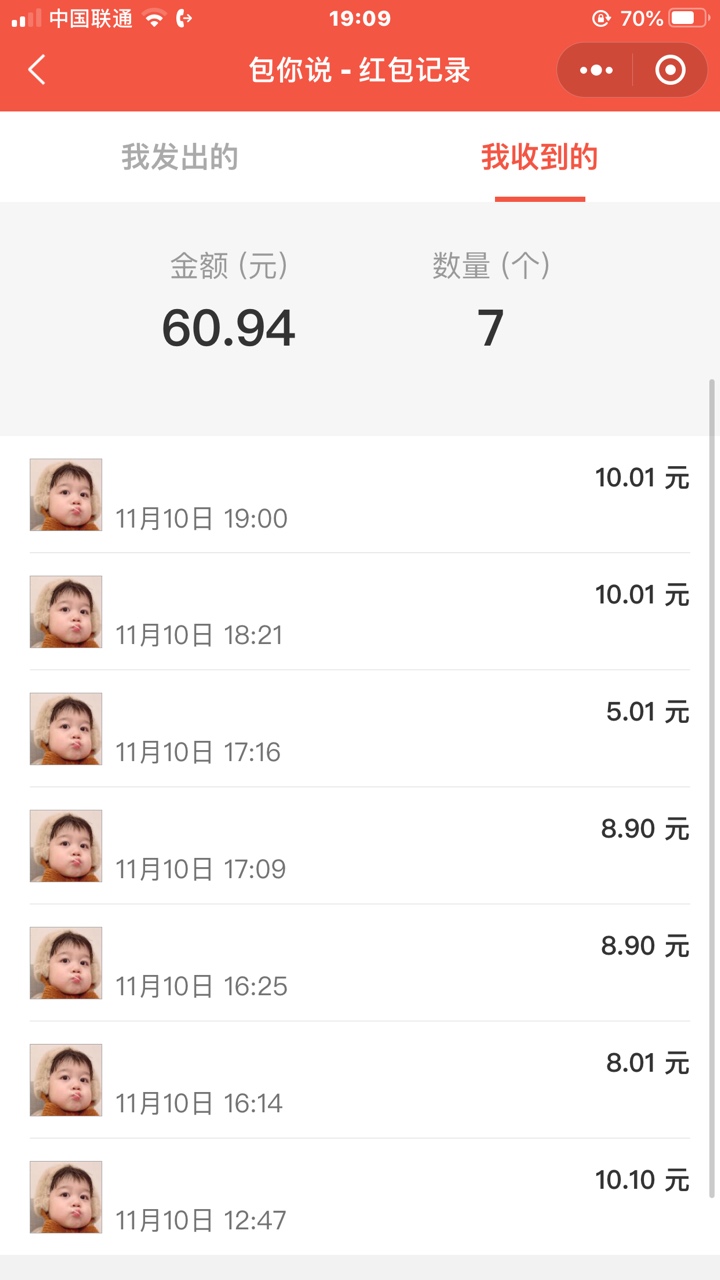Select the 我收到的 tab
This screenshot has width=720, height=1280.
(540, 157)
